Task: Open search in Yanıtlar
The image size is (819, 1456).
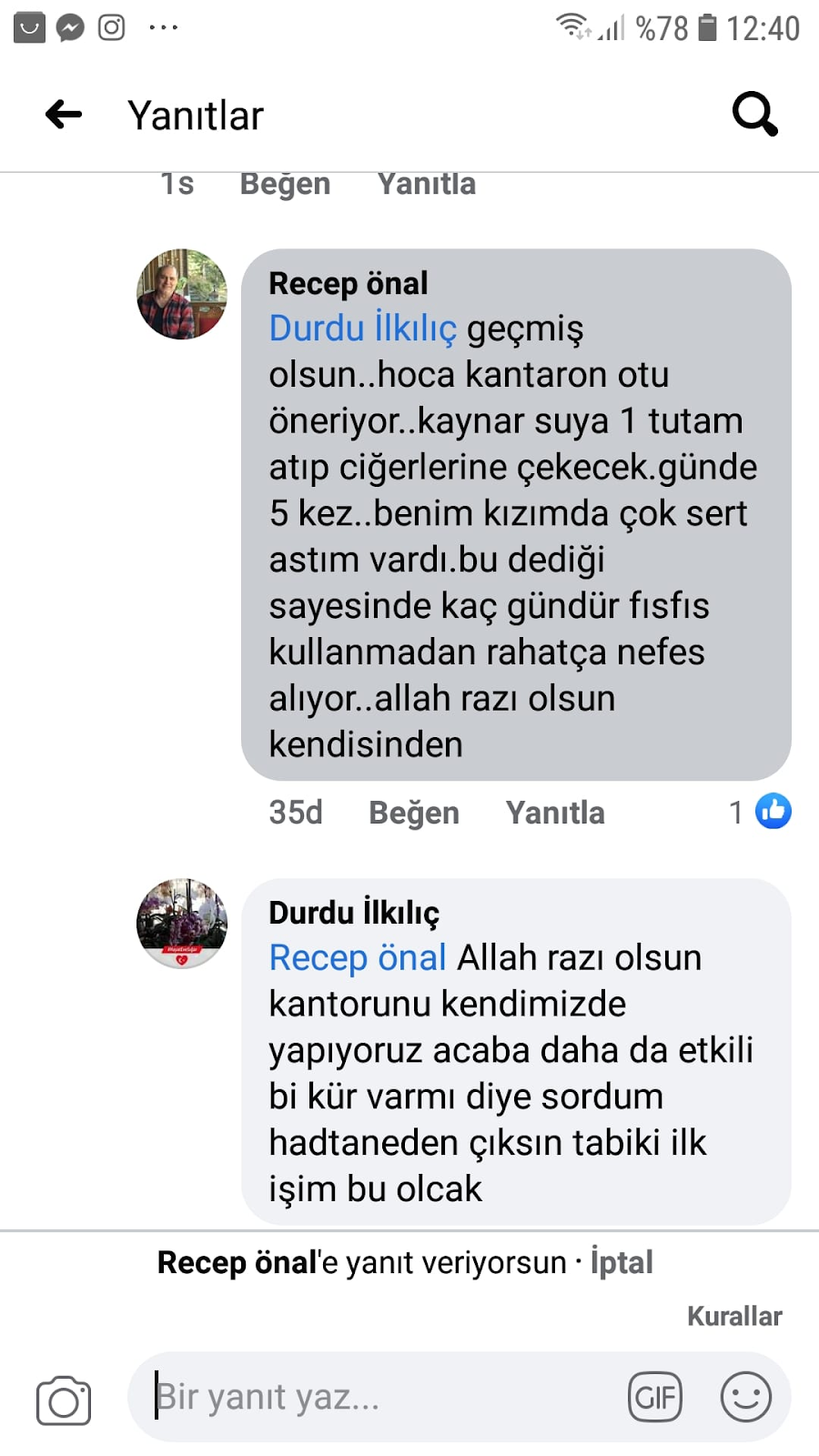Action: tap(754, 114)
